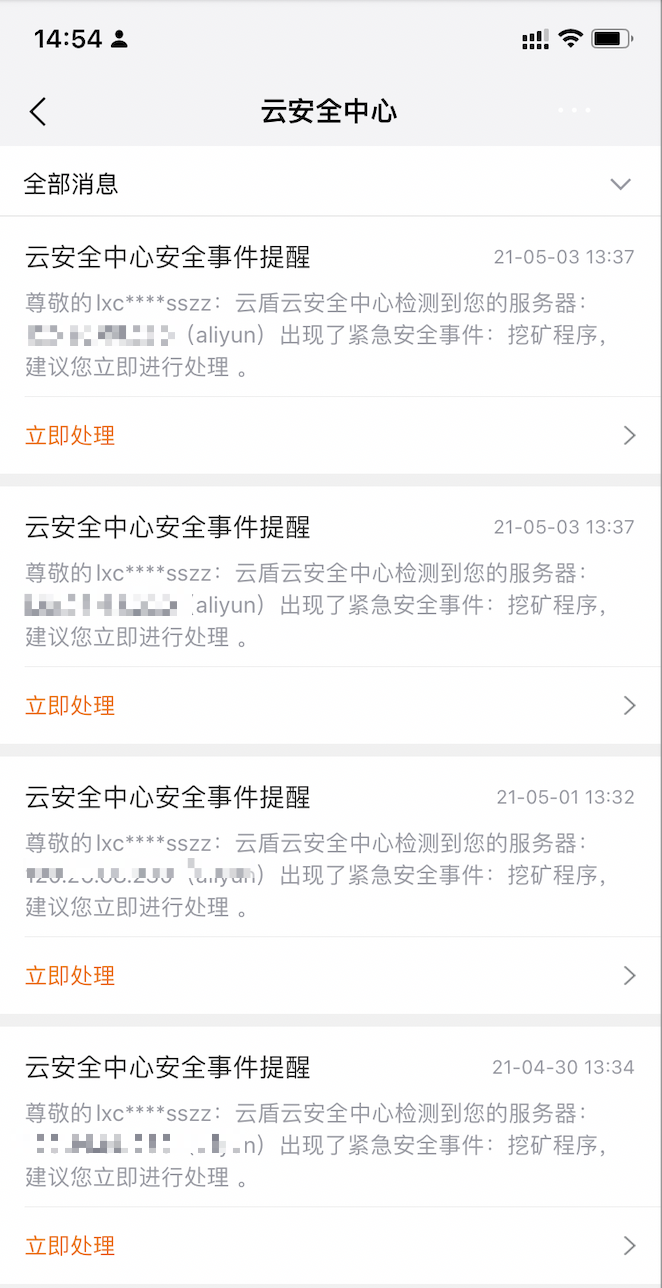Expand the 全部消息 message filter
This screenshot has height=1288, width=662.
coord(620,184)
